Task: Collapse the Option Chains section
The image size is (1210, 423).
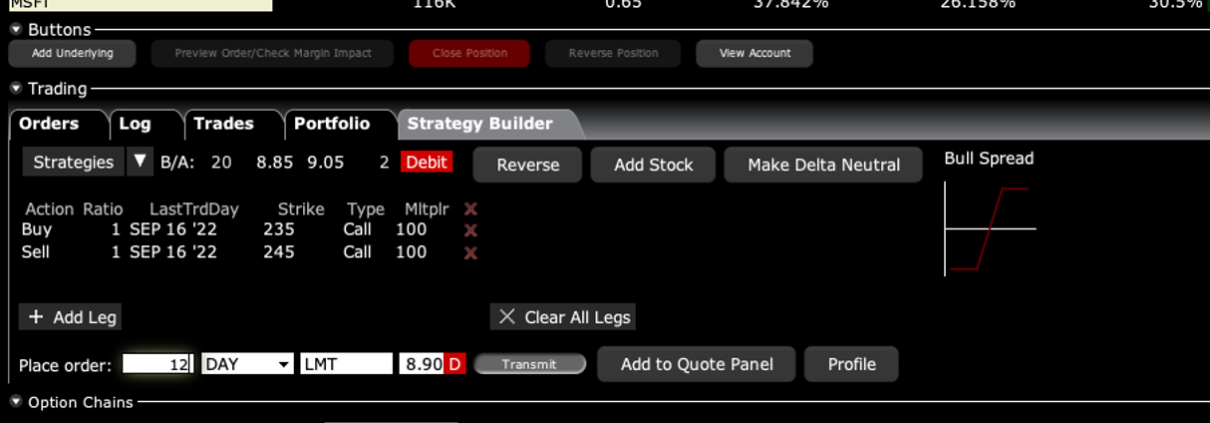Action: tap(16, 402)
